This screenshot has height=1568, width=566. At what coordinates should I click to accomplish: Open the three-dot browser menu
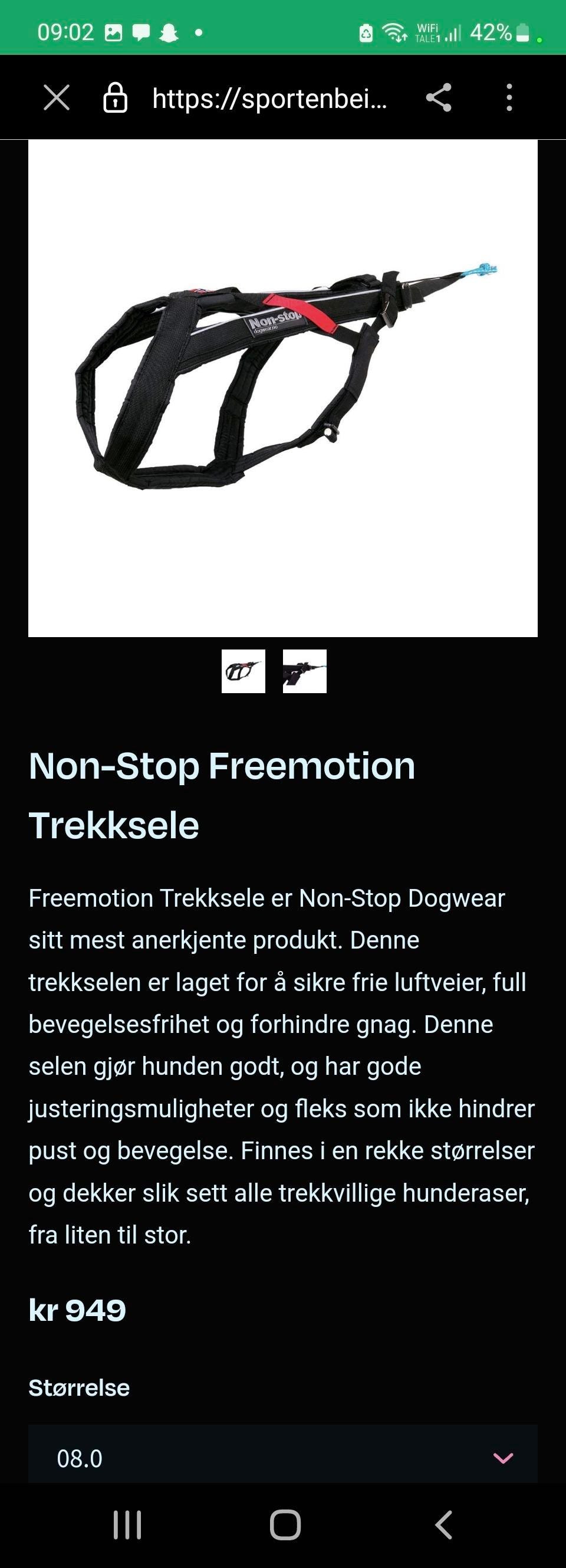click(510, 98)
